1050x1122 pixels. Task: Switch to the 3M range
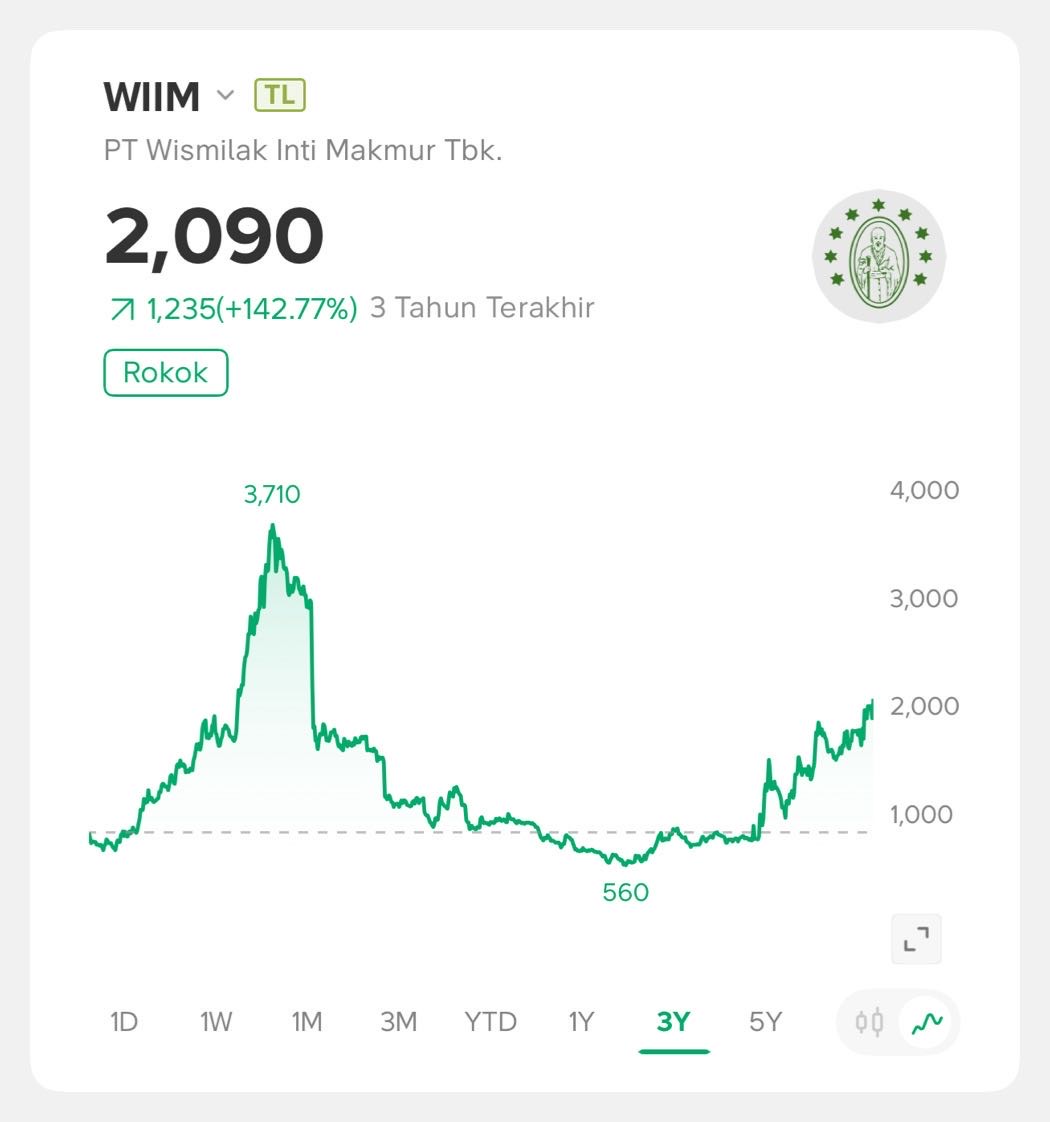pyautogui.click(x=399, y=1022)
